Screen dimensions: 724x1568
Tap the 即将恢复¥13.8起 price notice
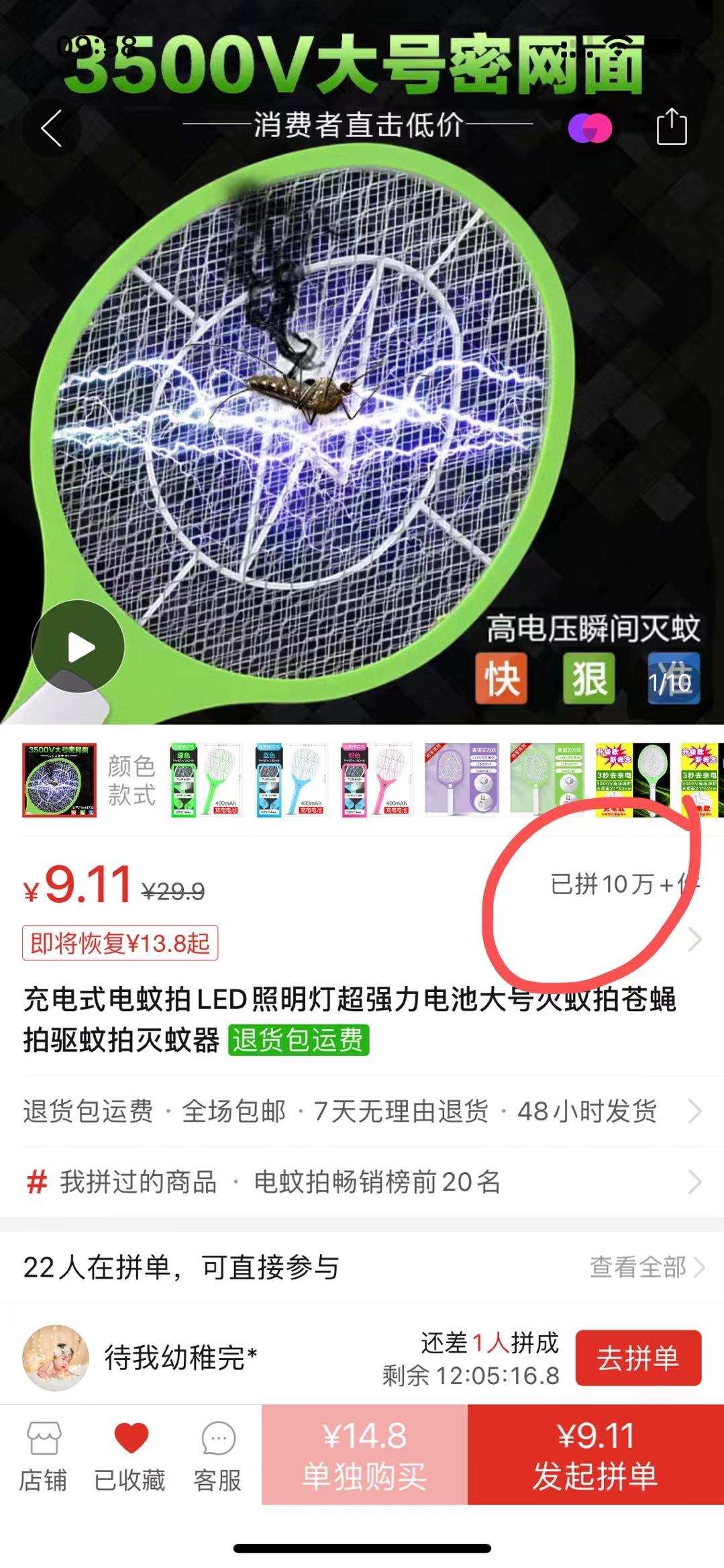click(120, 943)
